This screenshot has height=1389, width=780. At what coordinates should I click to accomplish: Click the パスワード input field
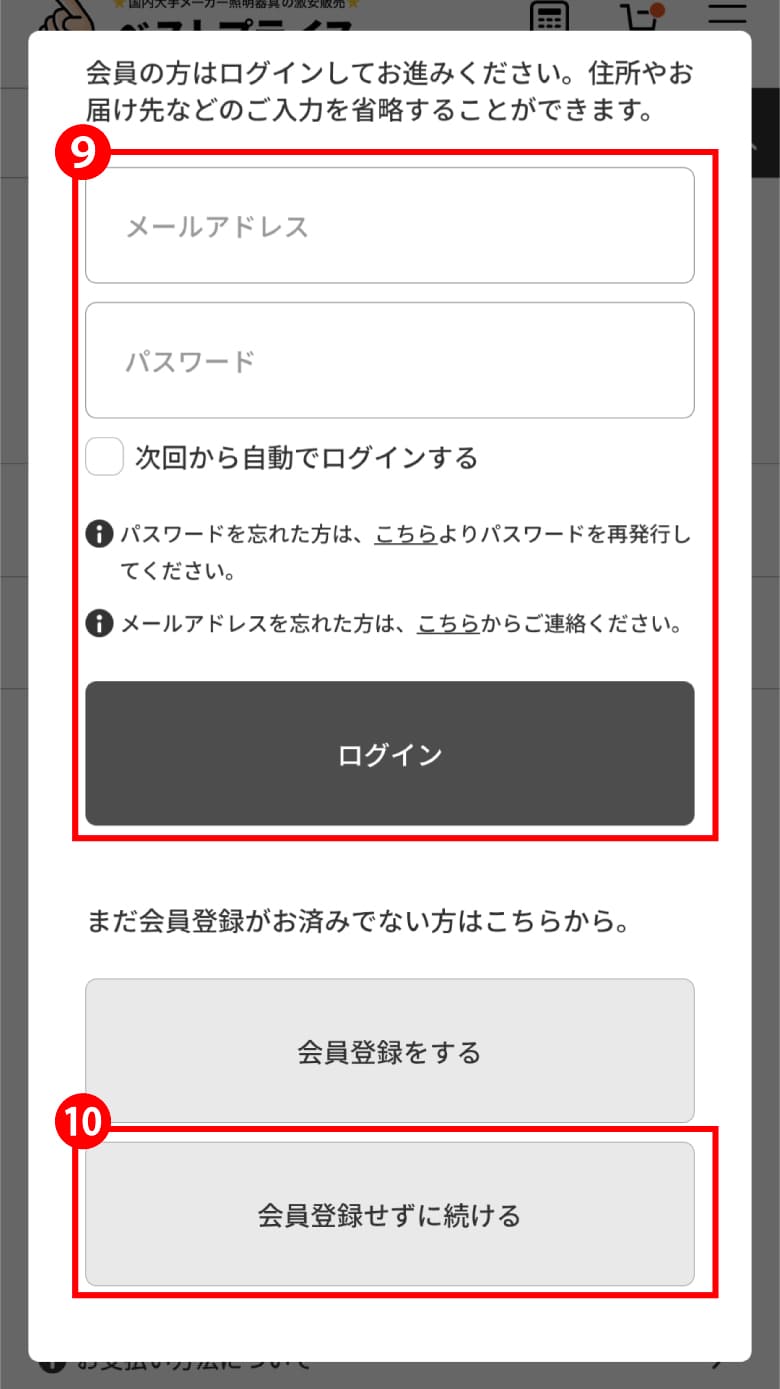coord(390,359)
